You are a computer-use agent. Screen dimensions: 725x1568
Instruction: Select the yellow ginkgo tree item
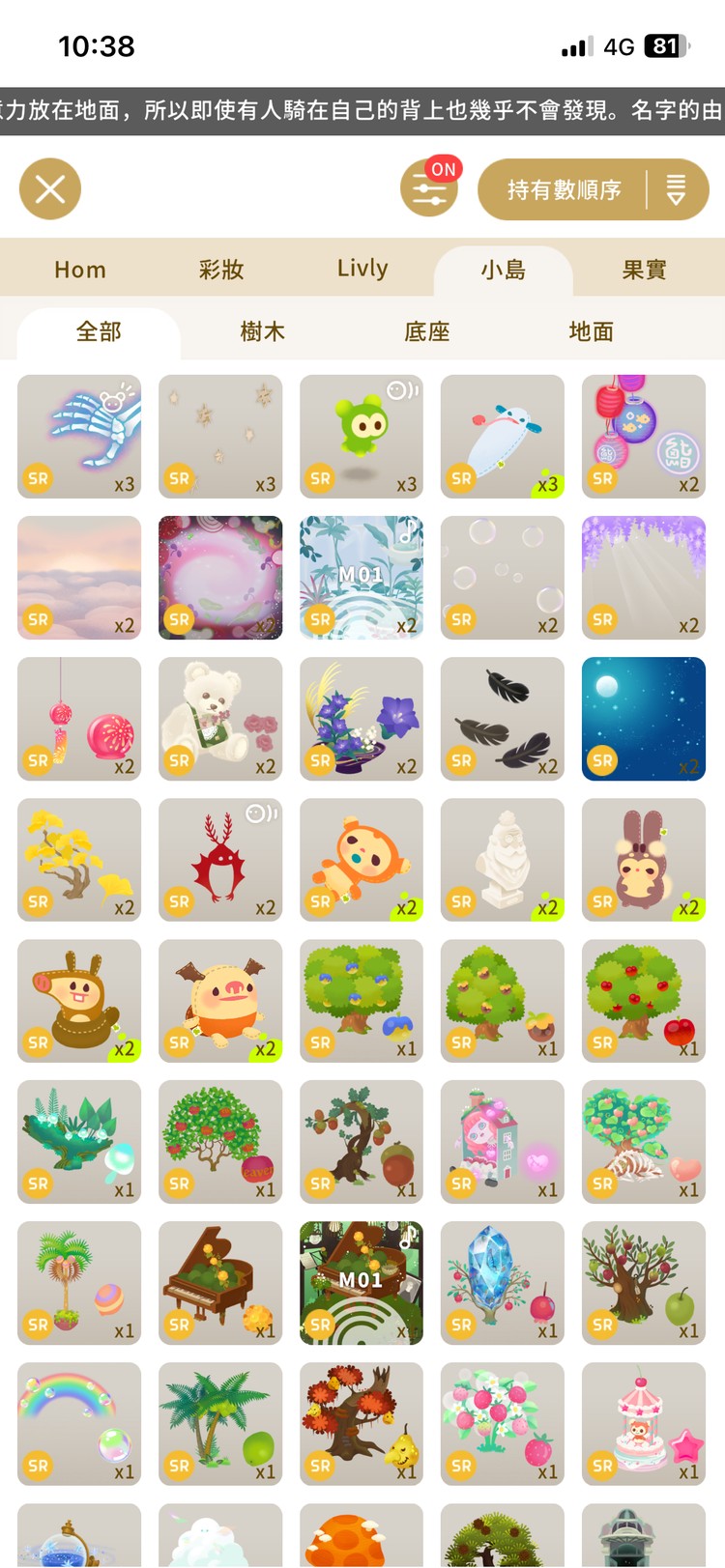(x=79, y=860)
